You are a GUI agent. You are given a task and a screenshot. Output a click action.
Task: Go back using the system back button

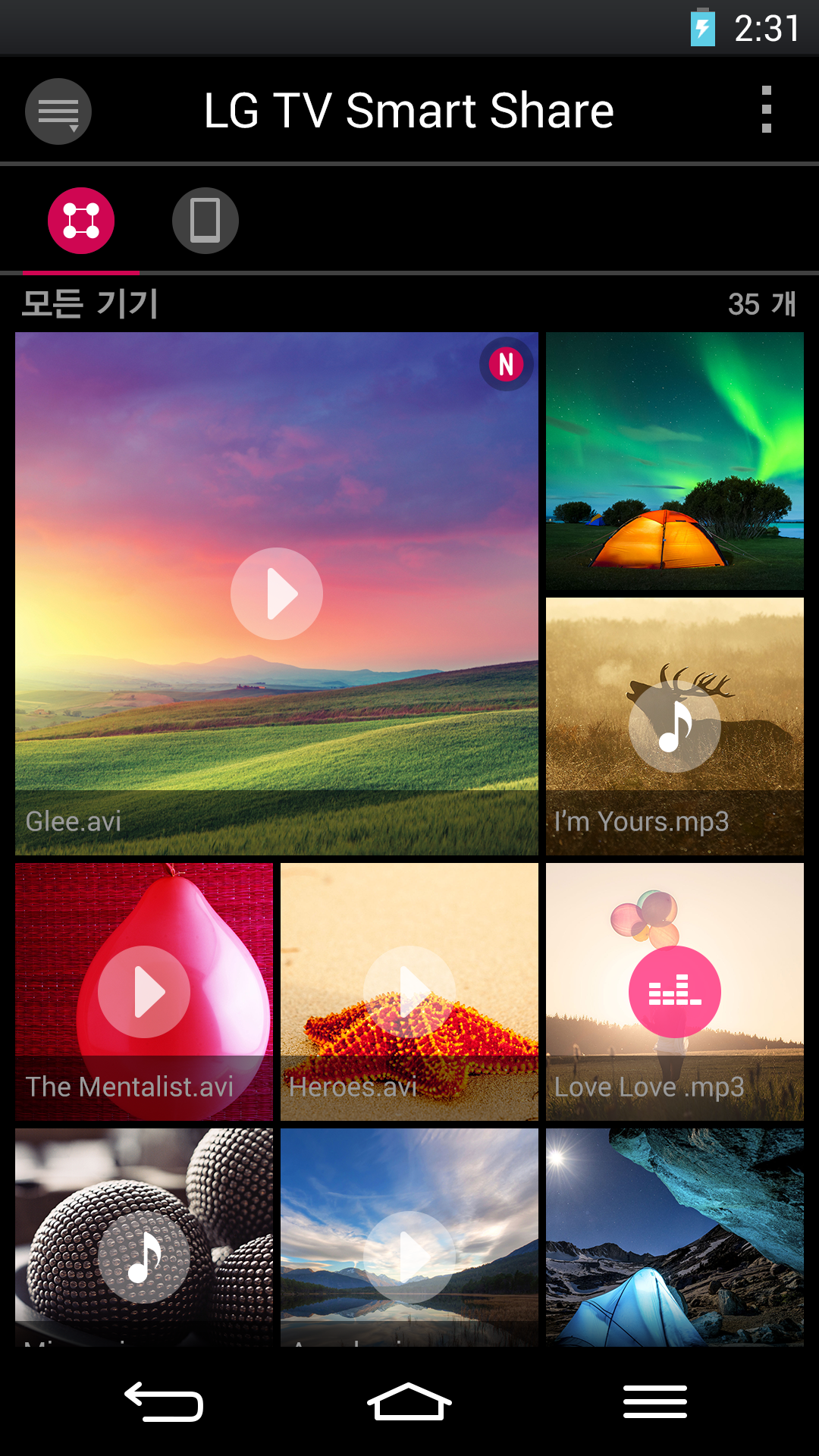(x=164, y=1401)
